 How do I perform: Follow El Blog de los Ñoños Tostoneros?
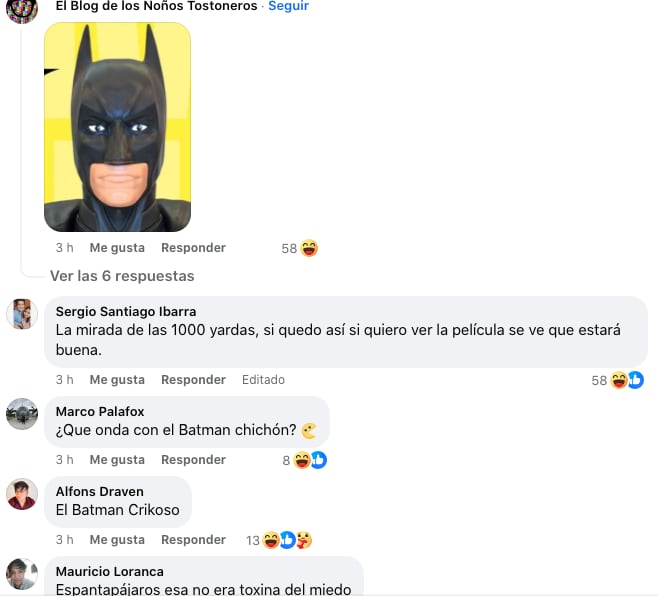(288, 6)
